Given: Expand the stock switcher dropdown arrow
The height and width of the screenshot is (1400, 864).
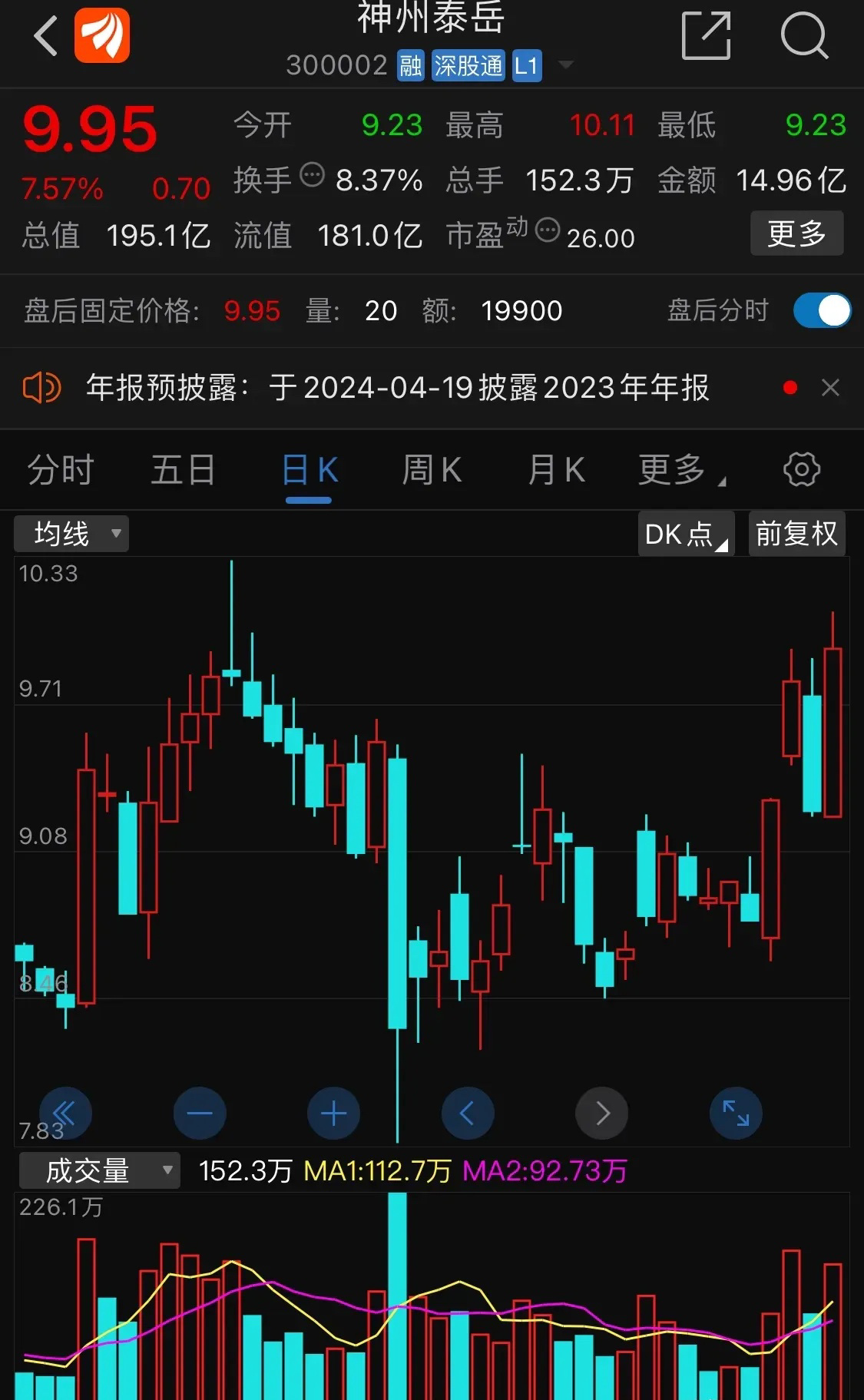Looking at the screenshot, I should [x=566, y=65].
